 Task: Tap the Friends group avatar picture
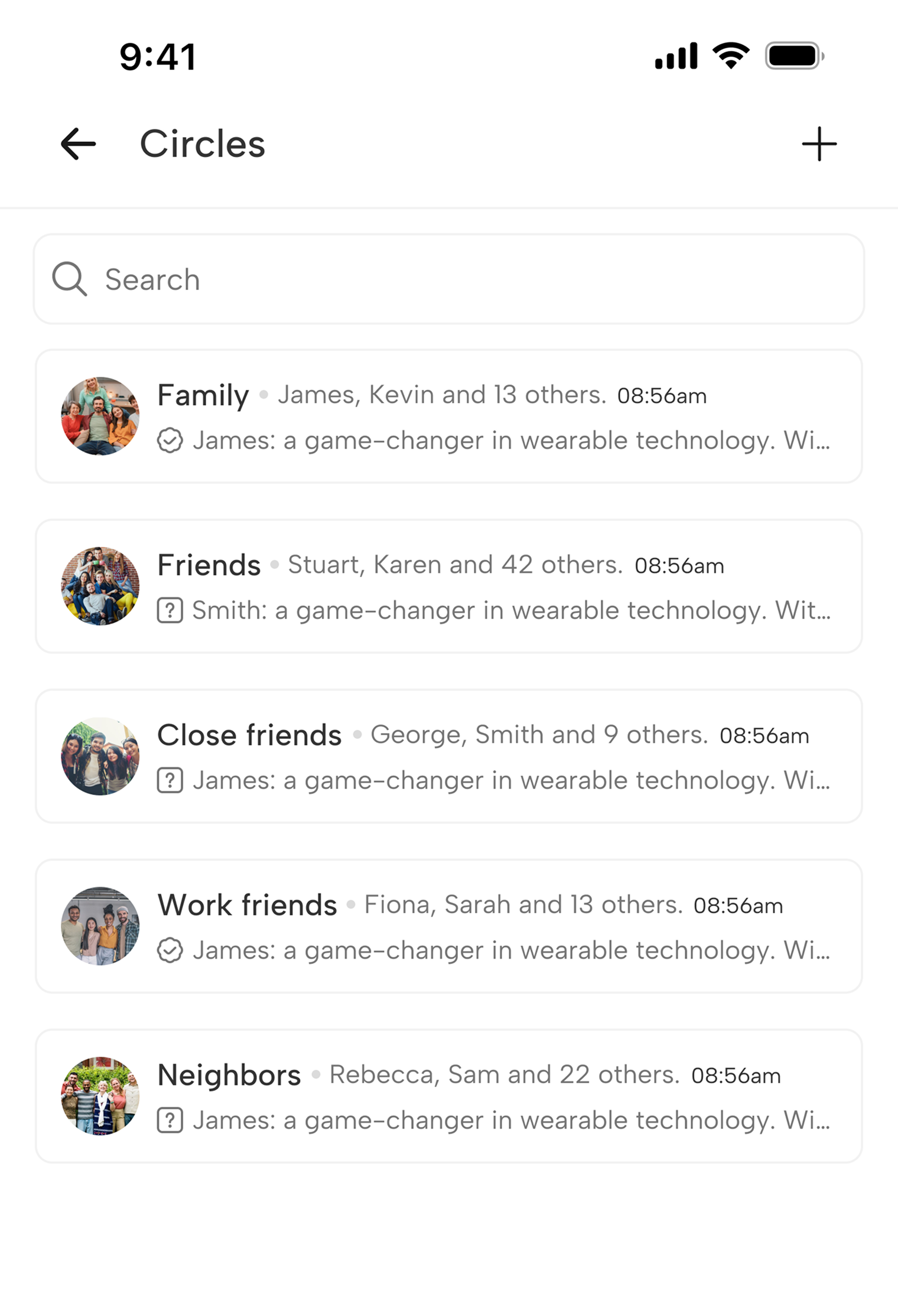pos(100,585)
